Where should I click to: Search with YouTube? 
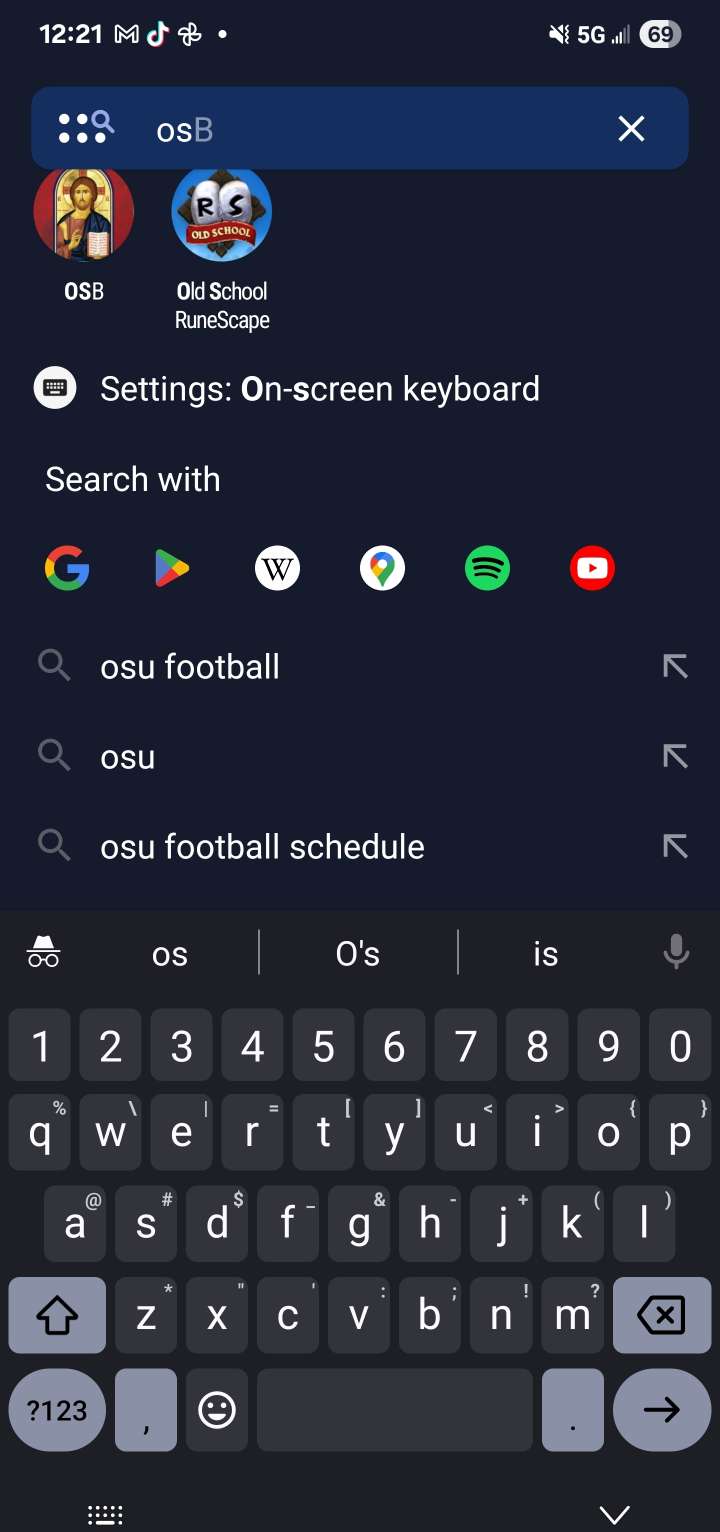(592, 569)
